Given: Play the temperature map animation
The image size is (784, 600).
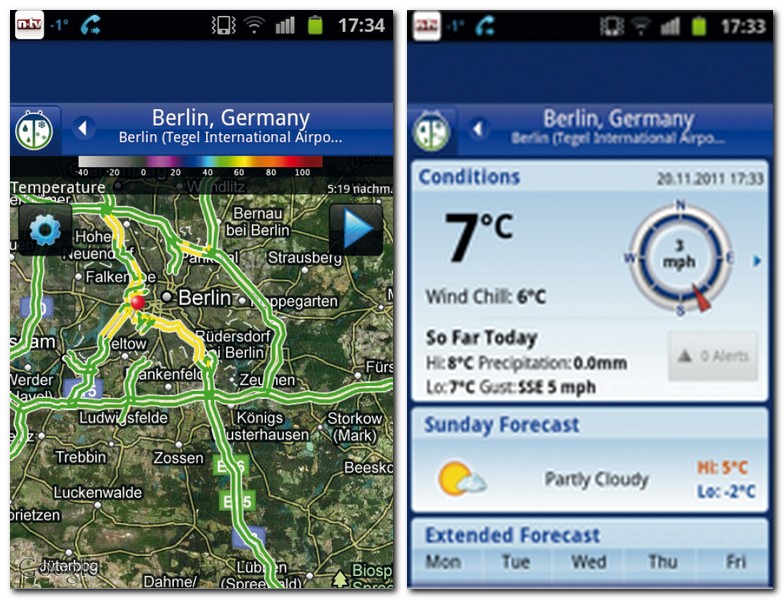Looking at the screenshot, I should click(356, 230).
